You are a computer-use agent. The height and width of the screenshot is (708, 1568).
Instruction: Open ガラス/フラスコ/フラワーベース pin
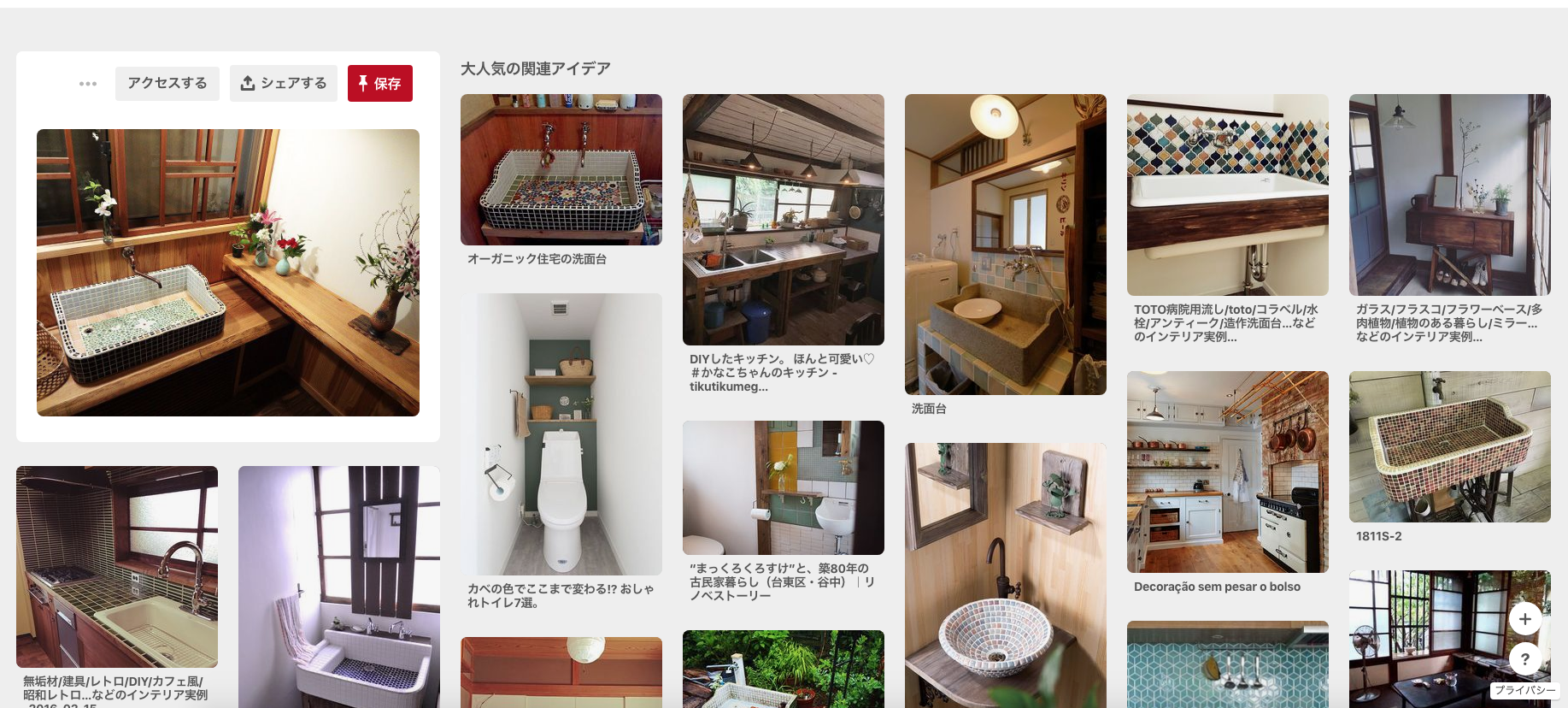1449,195
